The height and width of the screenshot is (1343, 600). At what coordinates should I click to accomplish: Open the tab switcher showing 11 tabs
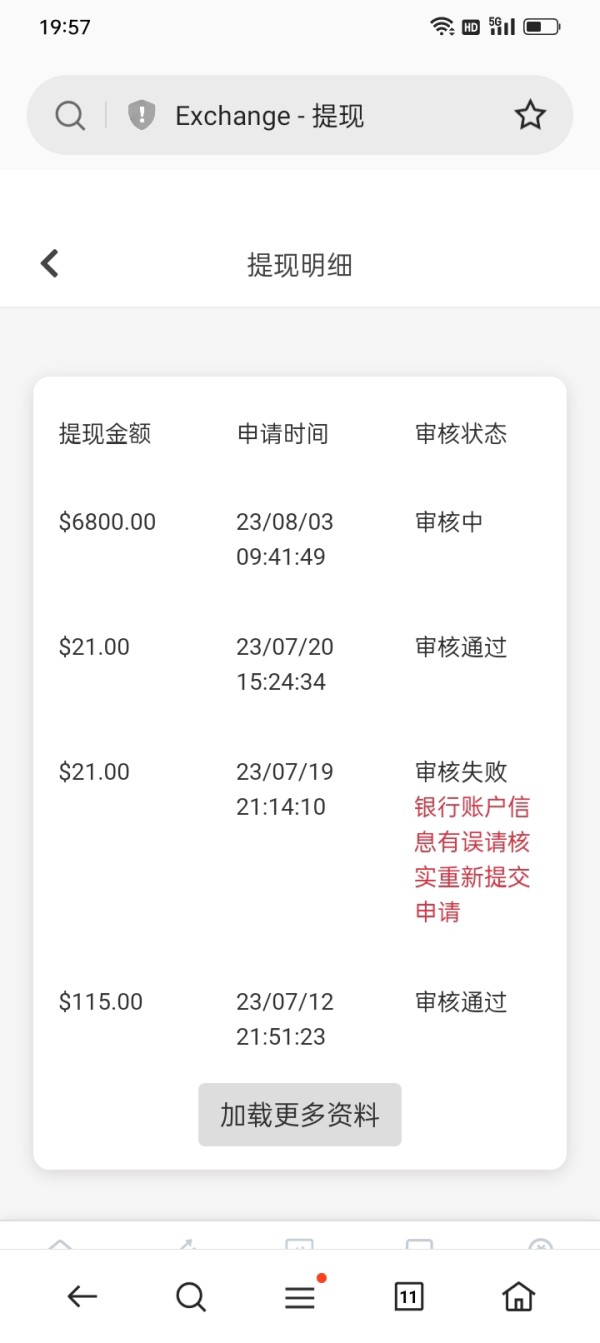408,1297
